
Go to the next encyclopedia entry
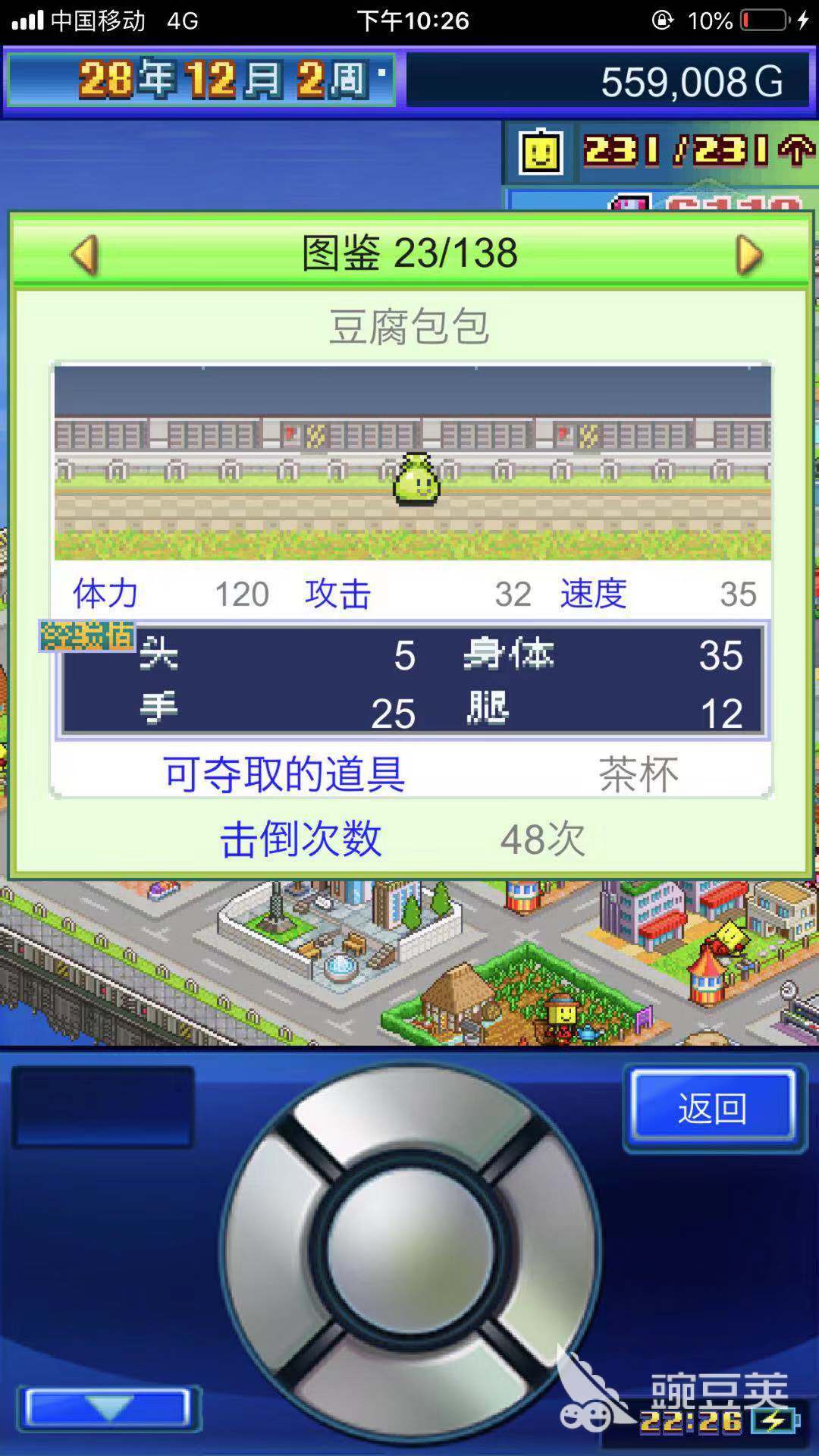[x=749, y=255]
